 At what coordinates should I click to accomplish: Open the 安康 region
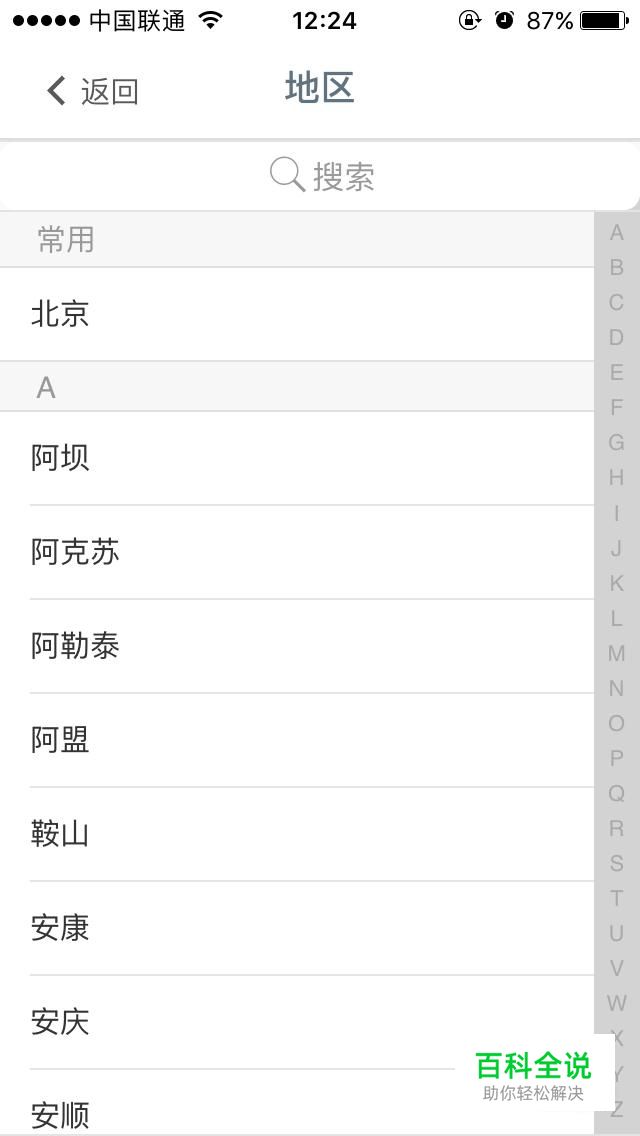click(297, 928)
